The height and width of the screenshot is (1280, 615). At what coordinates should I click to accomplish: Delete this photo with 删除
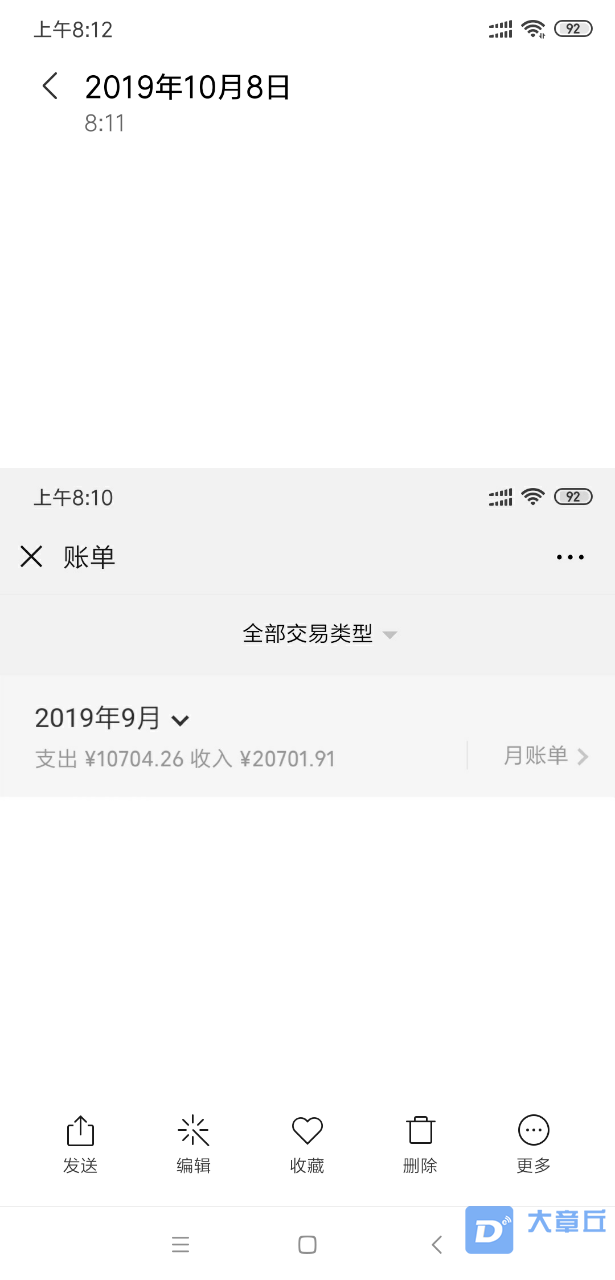click(x=420, y=1143)
